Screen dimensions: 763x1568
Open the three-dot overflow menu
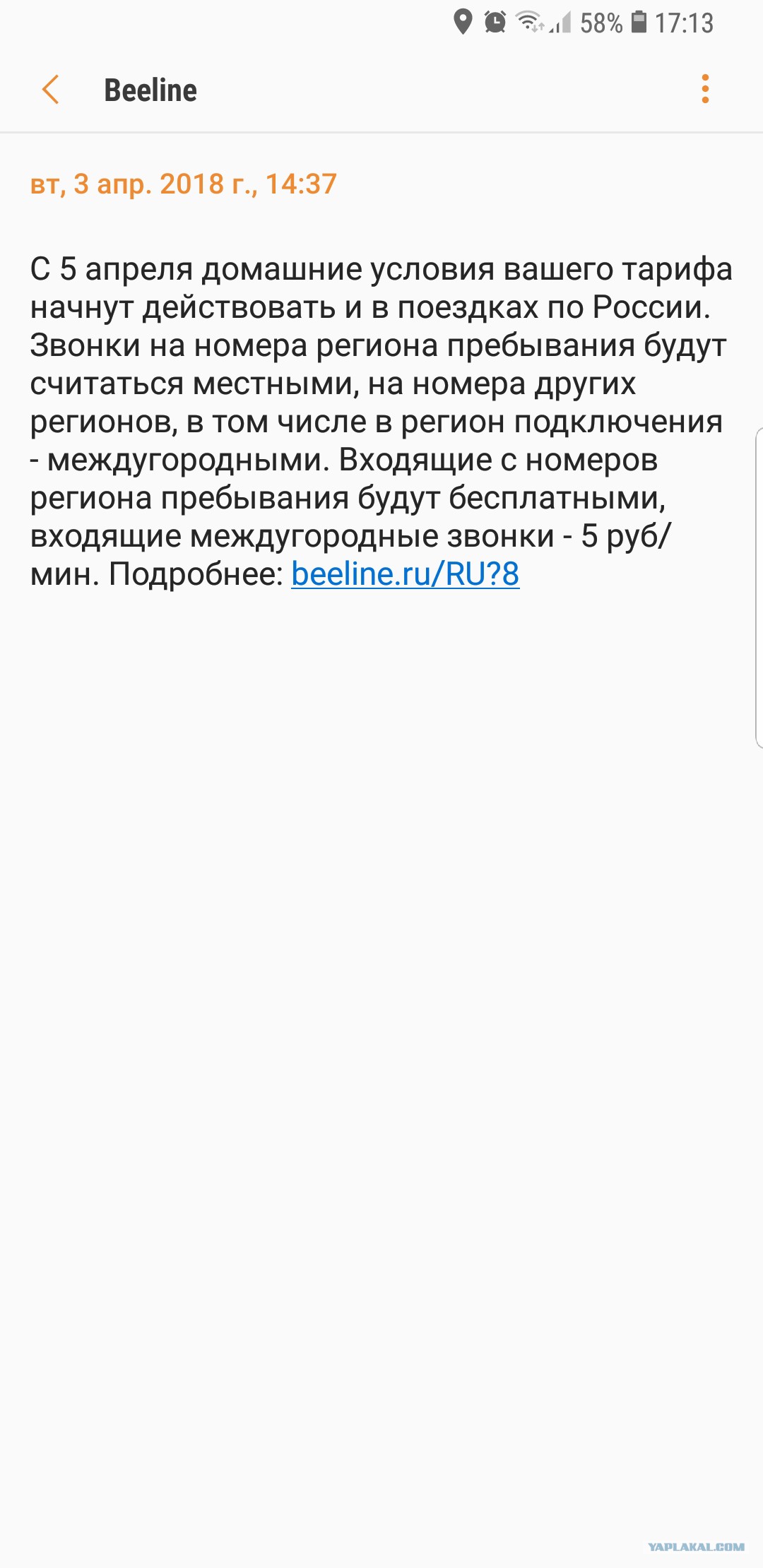tap(704, 90)
